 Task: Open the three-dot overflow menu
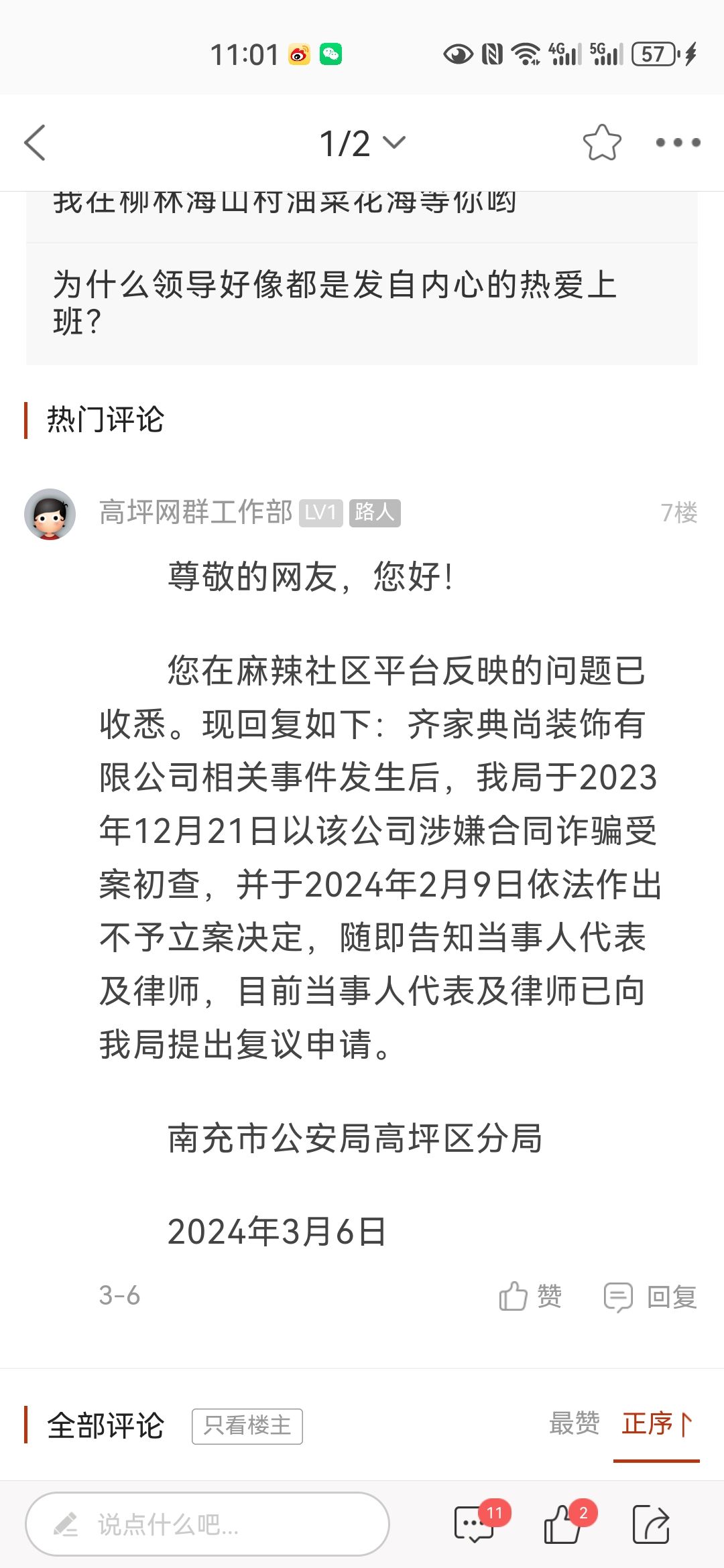pyautogui.click(x=678, y=143)
